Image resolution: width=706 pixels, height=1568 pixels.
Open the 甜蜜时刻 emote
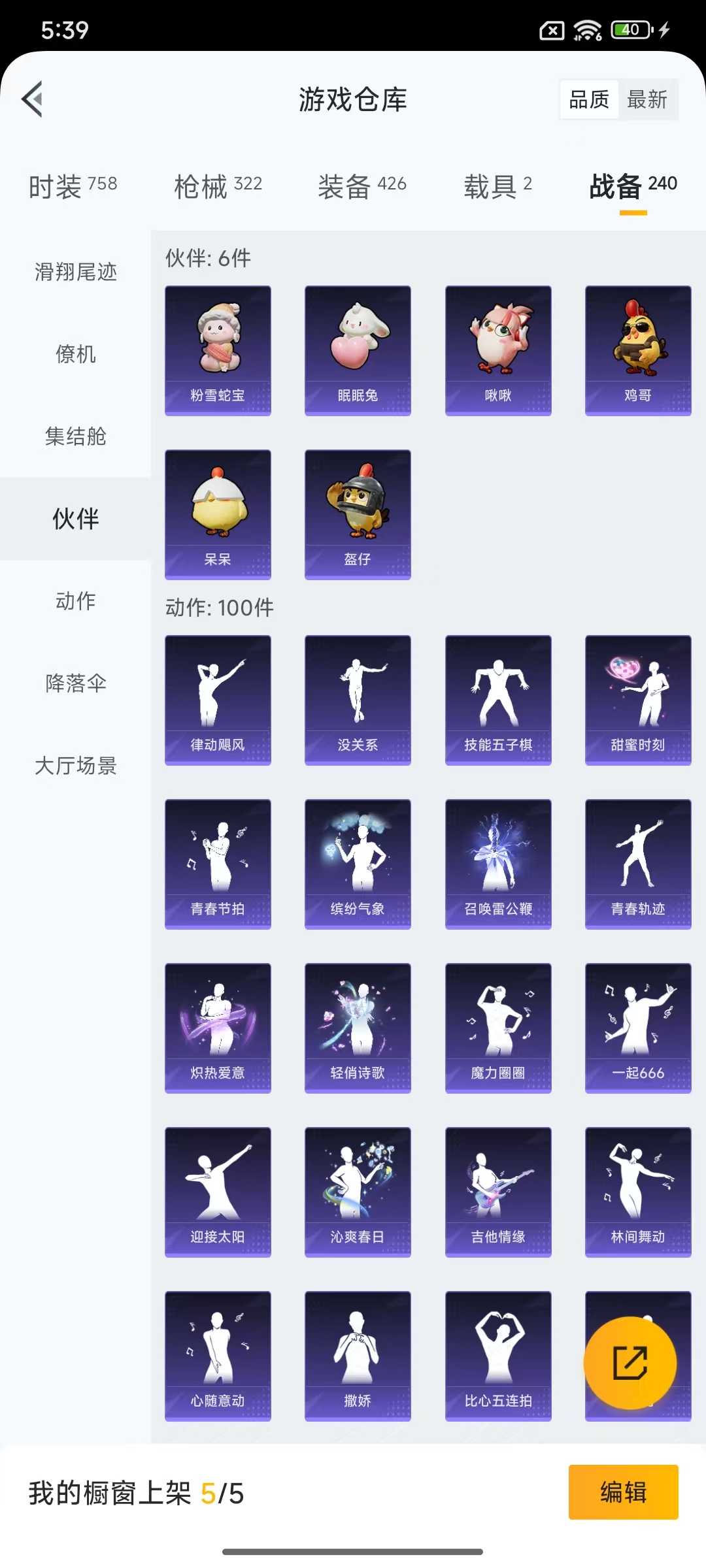[x=637, y=700]
